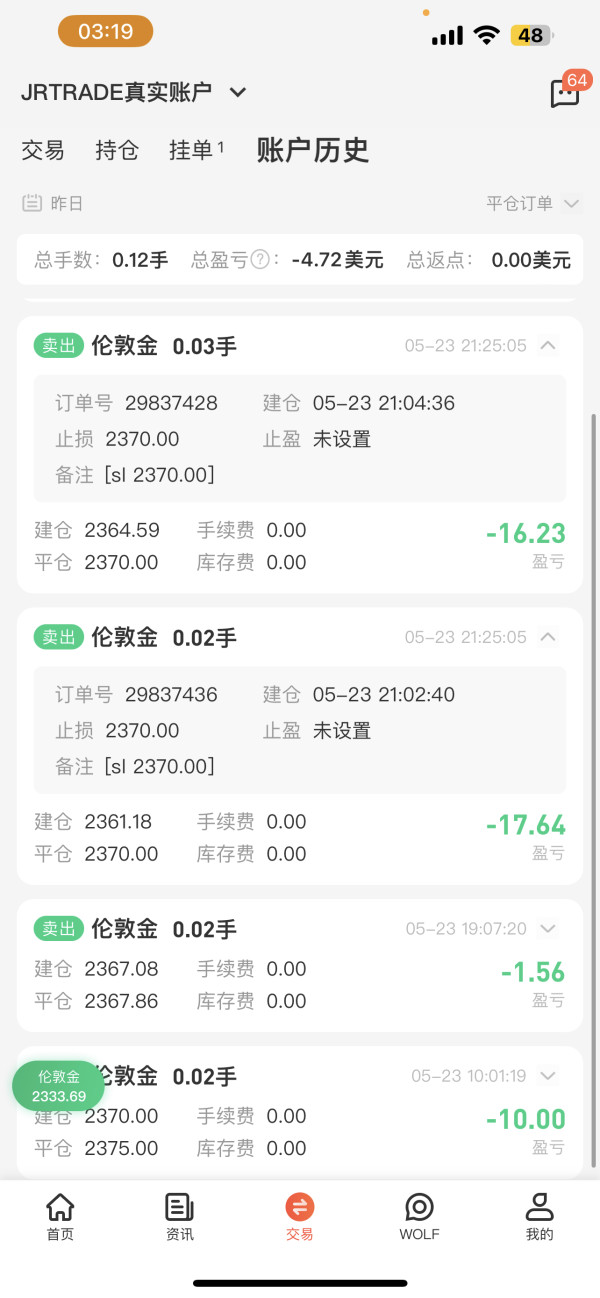Go to the 首页 tab
The width and height of the screenshot is (600, 1298).
(60, 1216)
